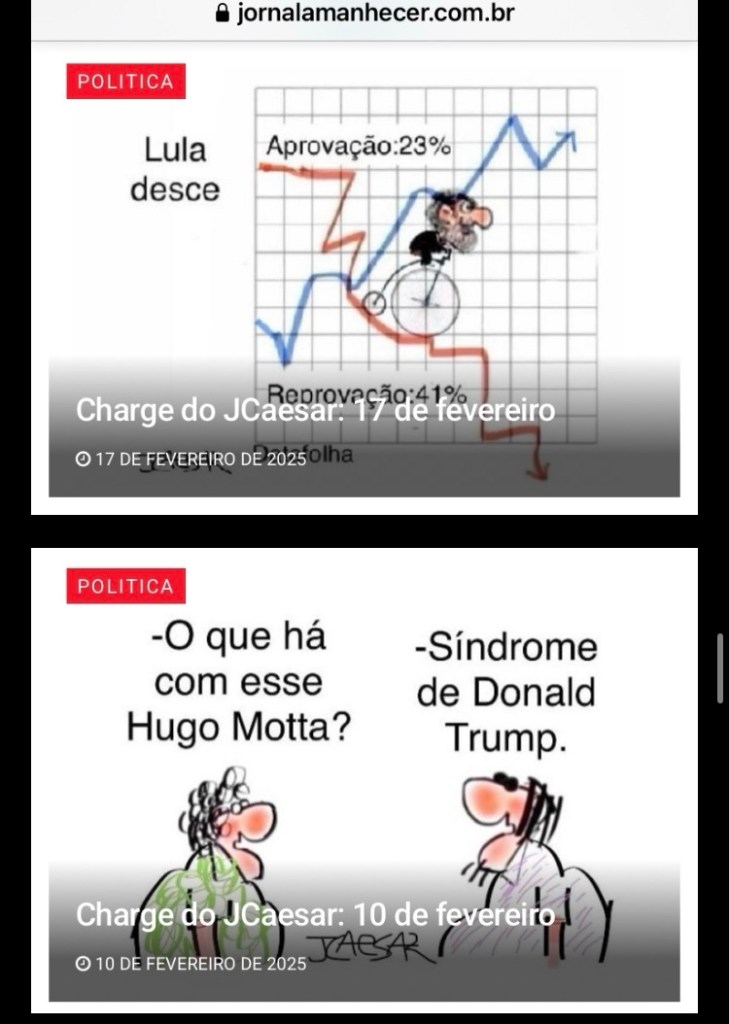Open the 17 de fevereiro JCaesar cartoon article
Screen dimensions: 729x1024
pos(315,411)
